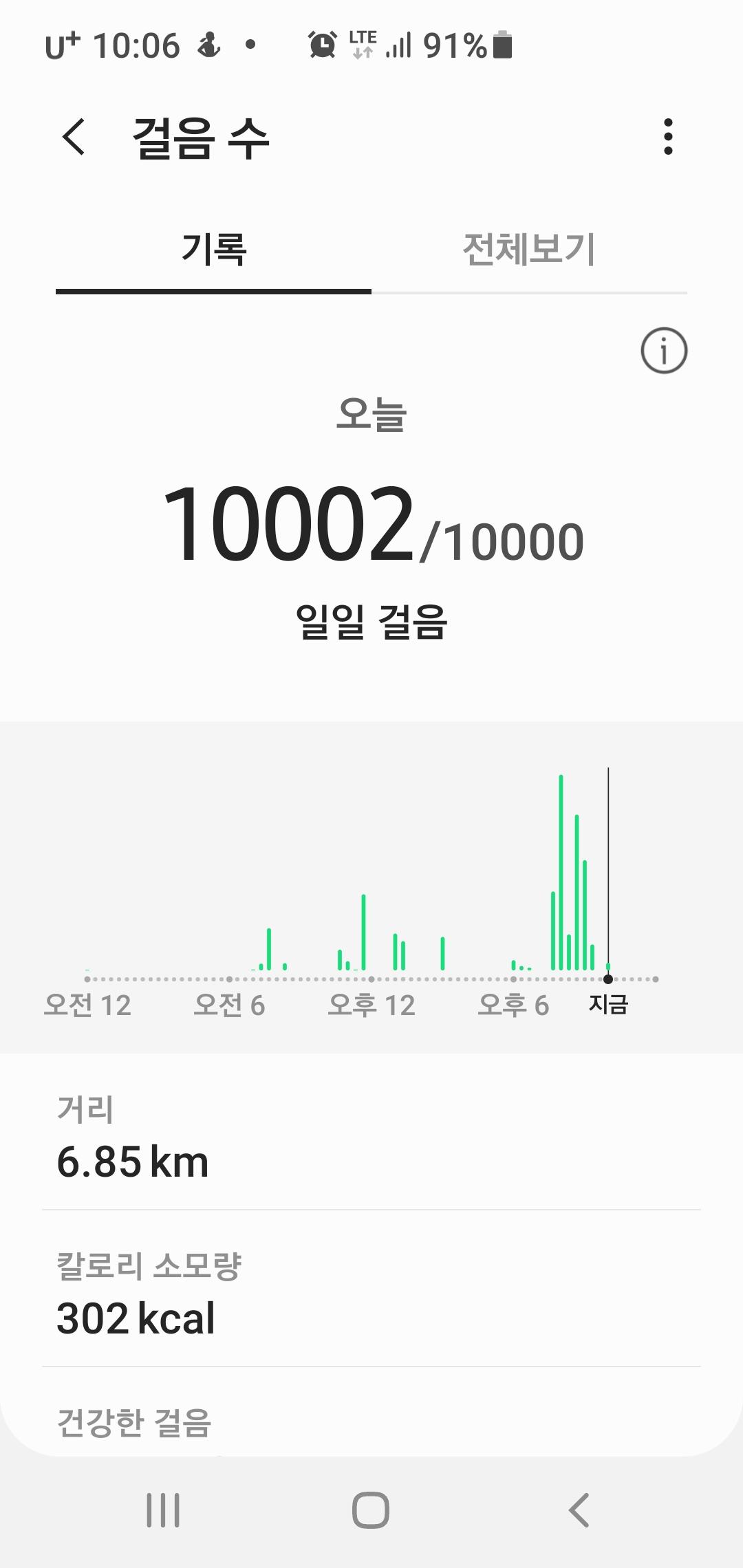
Task: Tap the system recent apps button
Action: 163,1510
